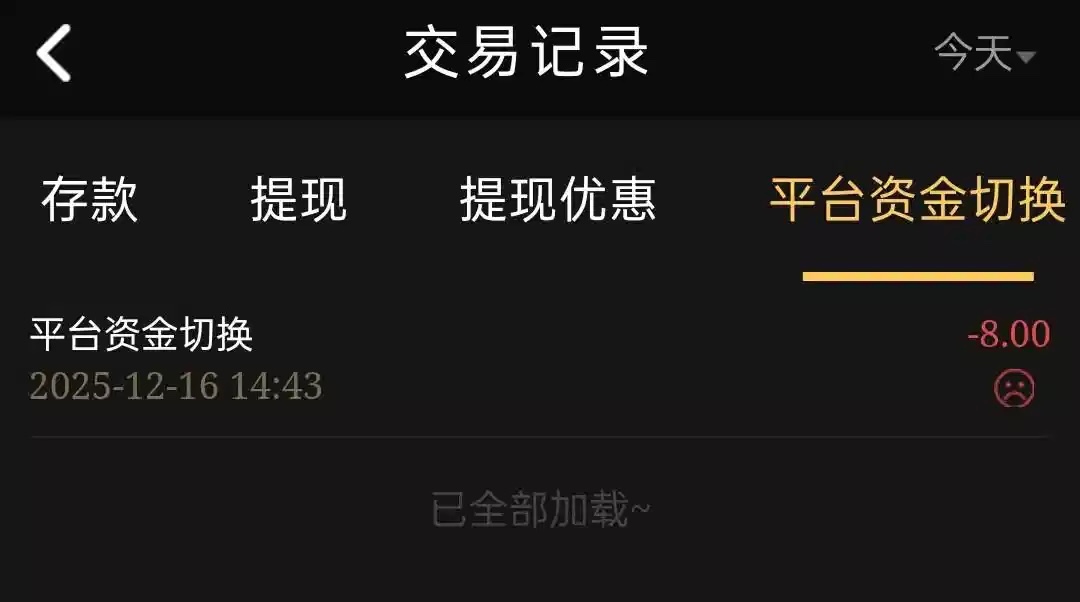
Task: Select the 平台资金切换 tab
Action: [x=917, y=199]
